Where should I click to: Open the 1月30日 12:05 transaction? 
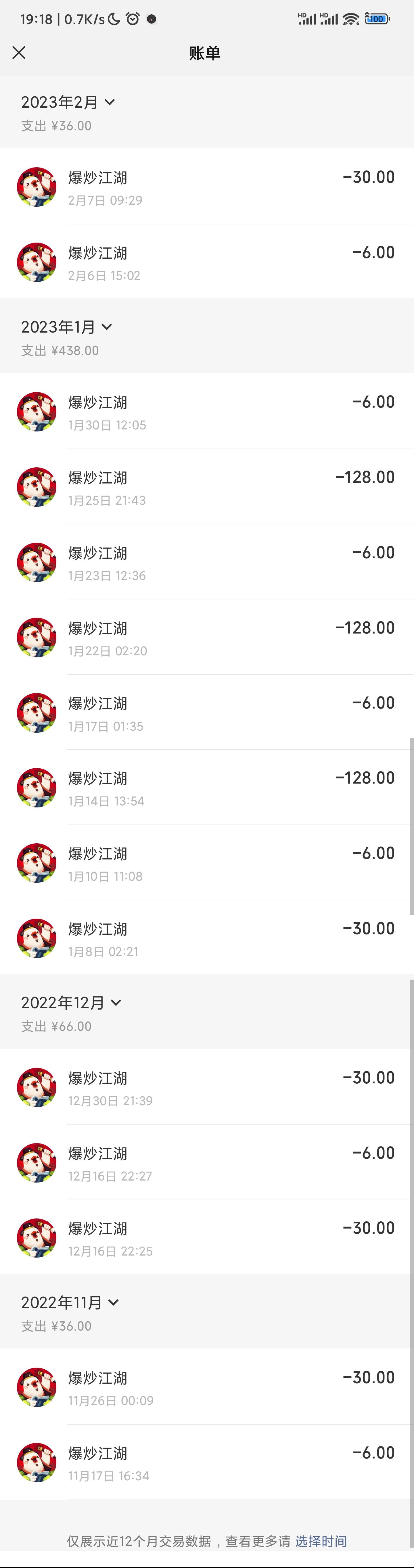coord(207,412)
